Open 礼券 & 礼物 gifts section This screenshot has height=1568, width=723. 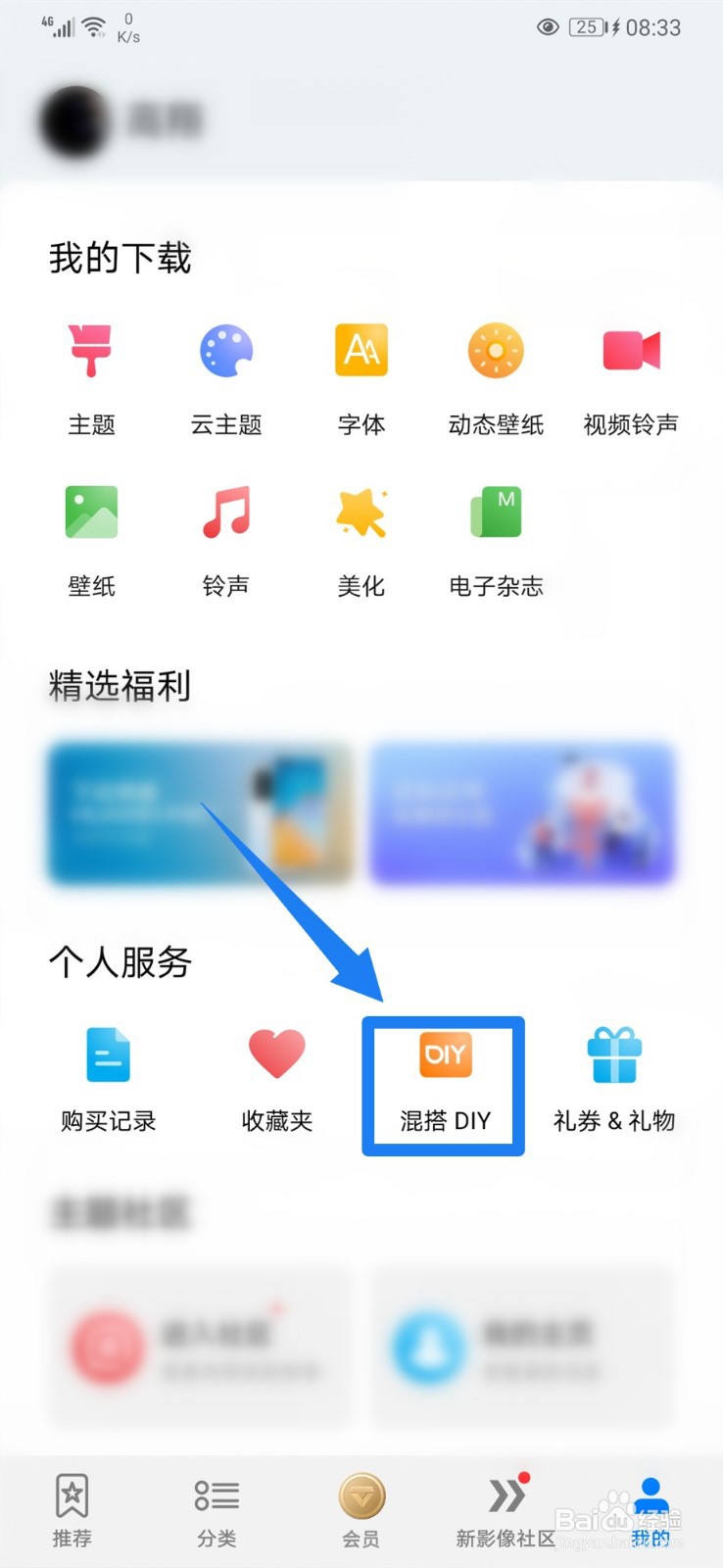(613, 1054)
